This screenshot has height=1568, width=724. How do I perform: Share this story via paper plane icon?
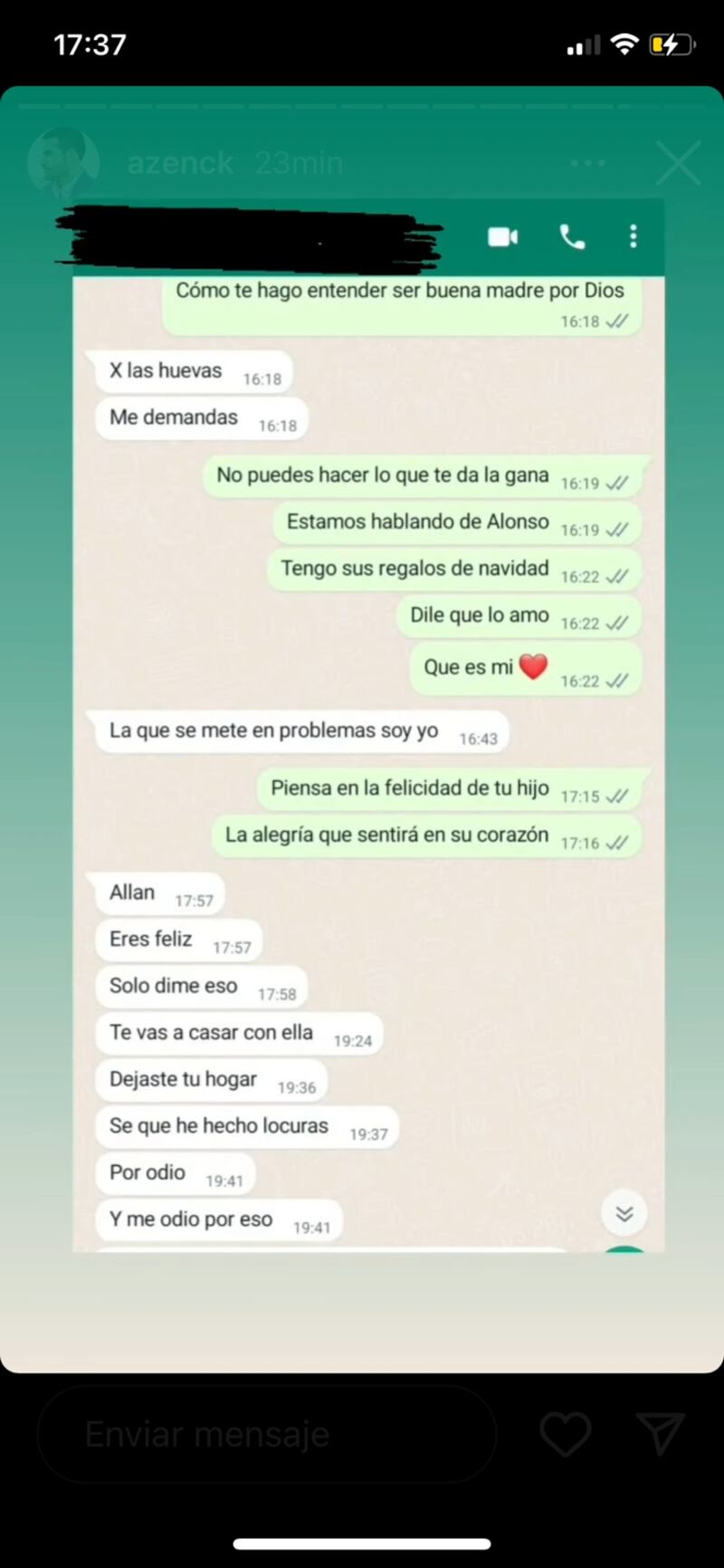point(660,1434)
